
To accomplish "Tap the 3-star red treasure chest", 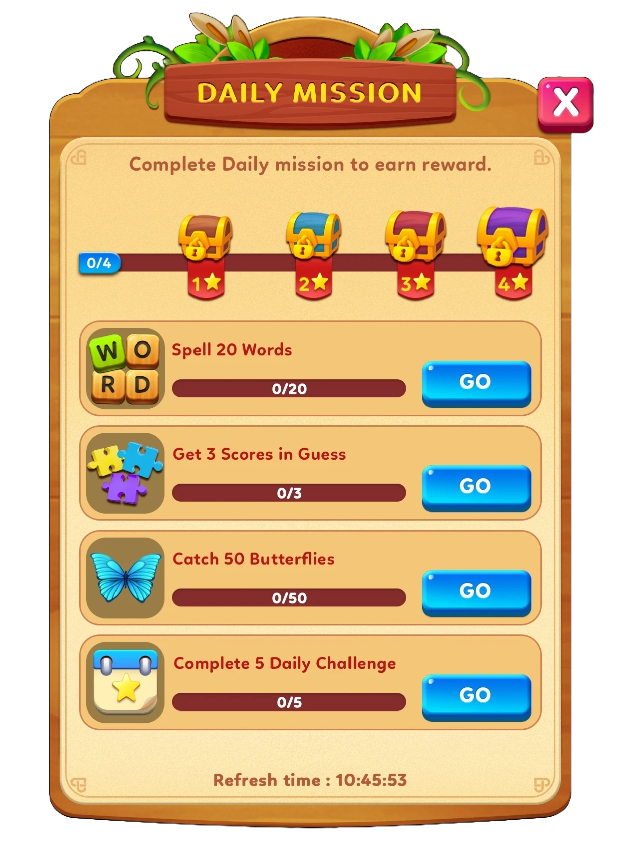I will click(x=414, y=238).
